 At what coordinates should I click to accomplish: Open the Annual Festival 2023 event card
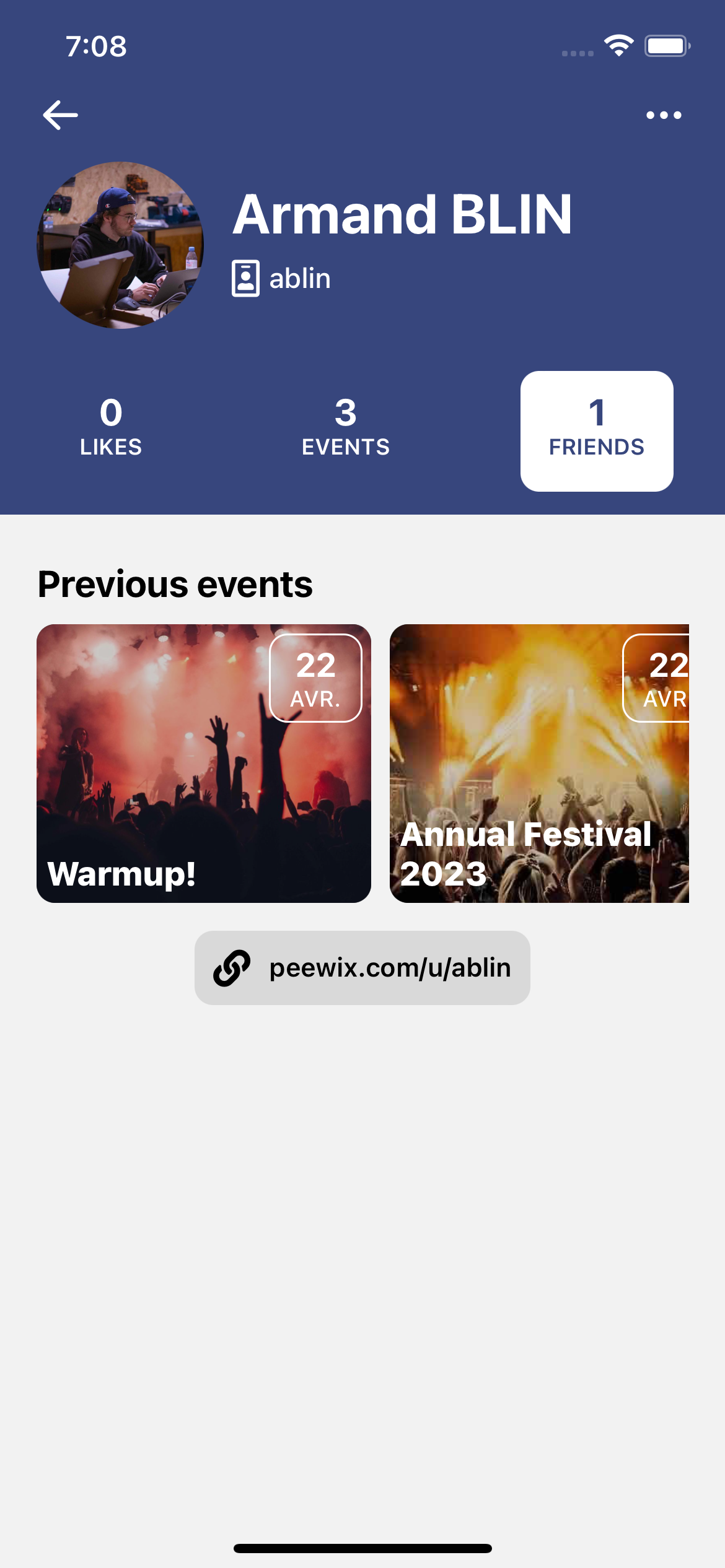tap(539, 763)
